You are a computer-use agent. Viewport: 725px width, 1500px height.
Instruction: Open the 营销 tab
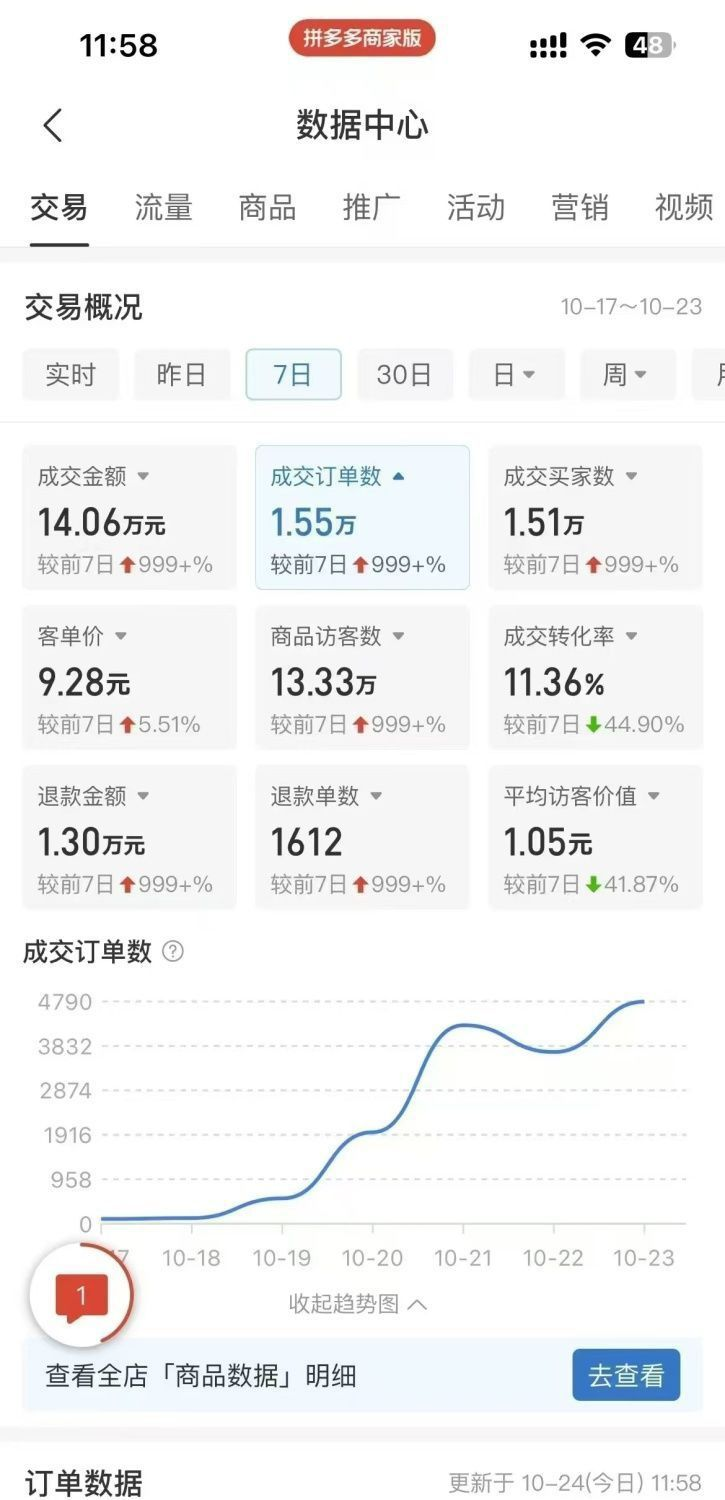579,207
